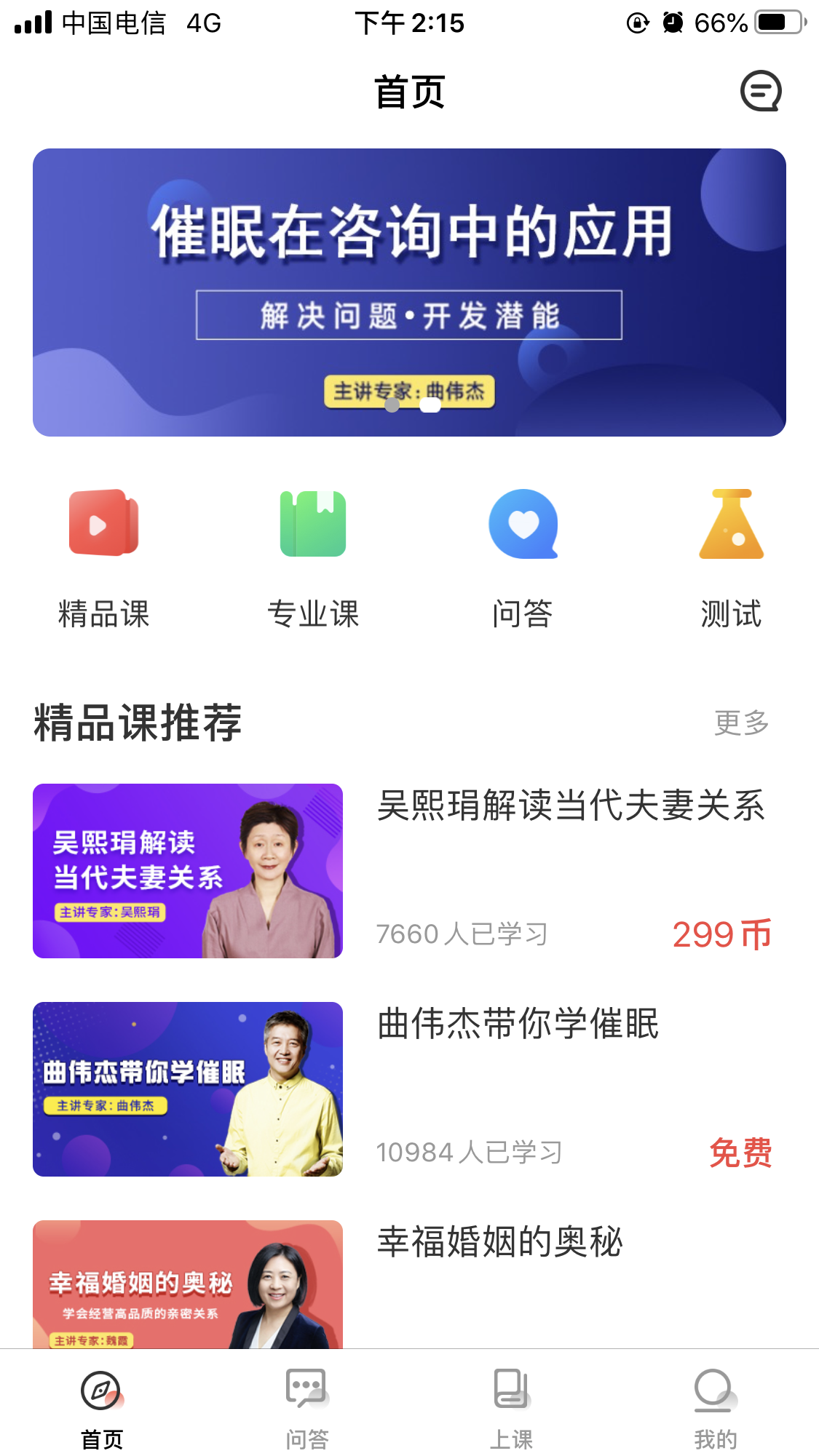Select the 首页 compass icon in bottom bar
819x1456 pixels.
point(102,1391)
